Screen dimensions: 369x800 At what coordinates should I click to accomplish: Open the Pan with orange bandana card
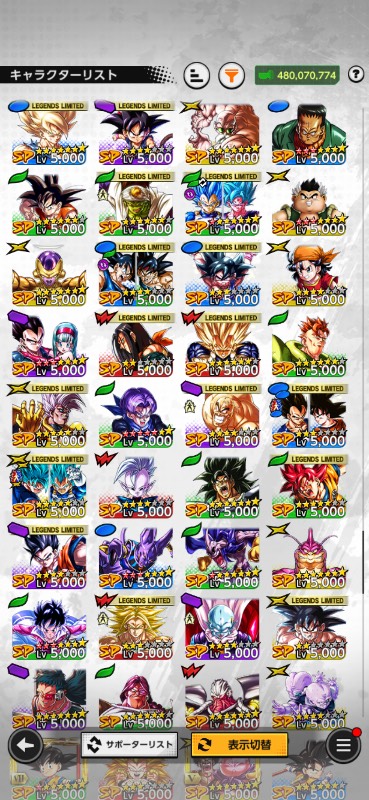coord(309,276)
